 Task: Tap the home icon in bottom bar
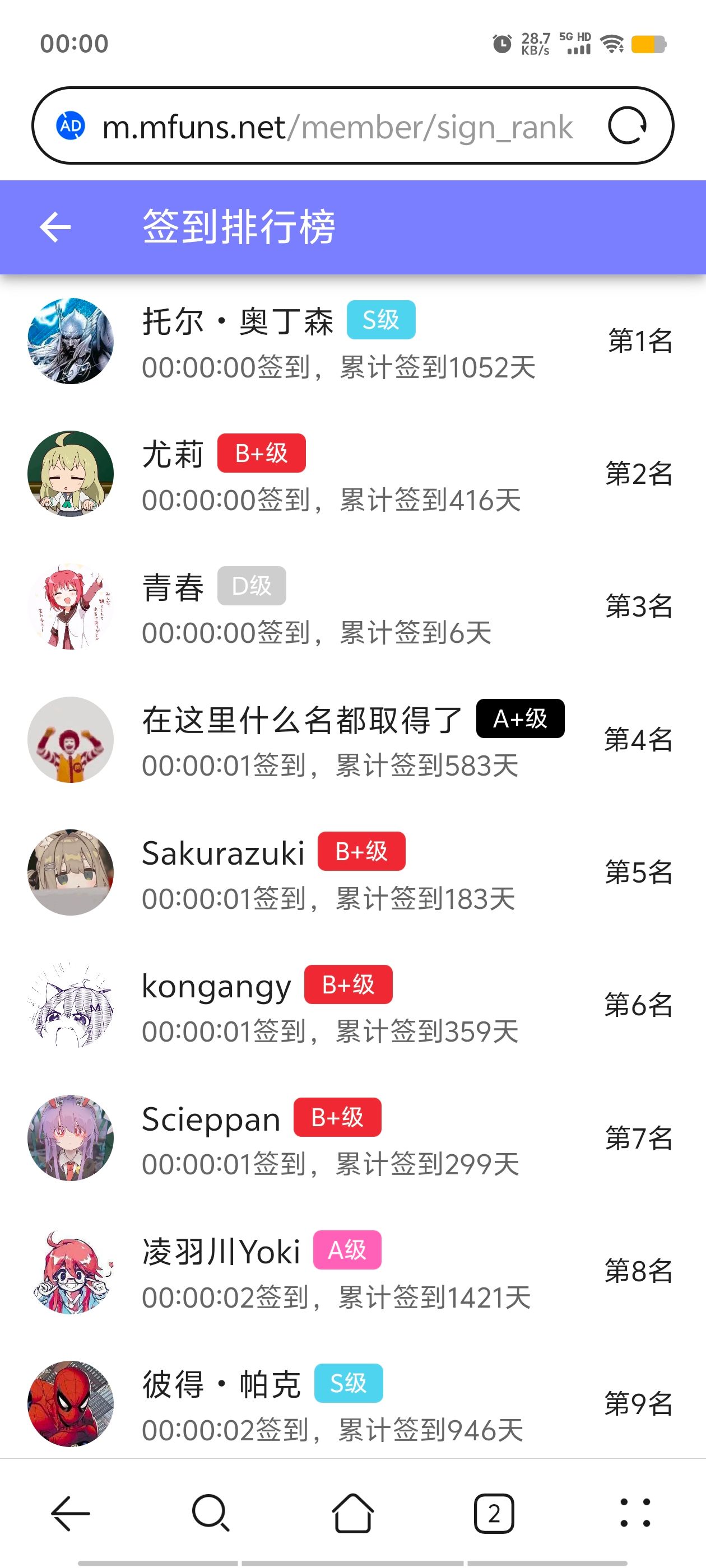[352, 1514]
